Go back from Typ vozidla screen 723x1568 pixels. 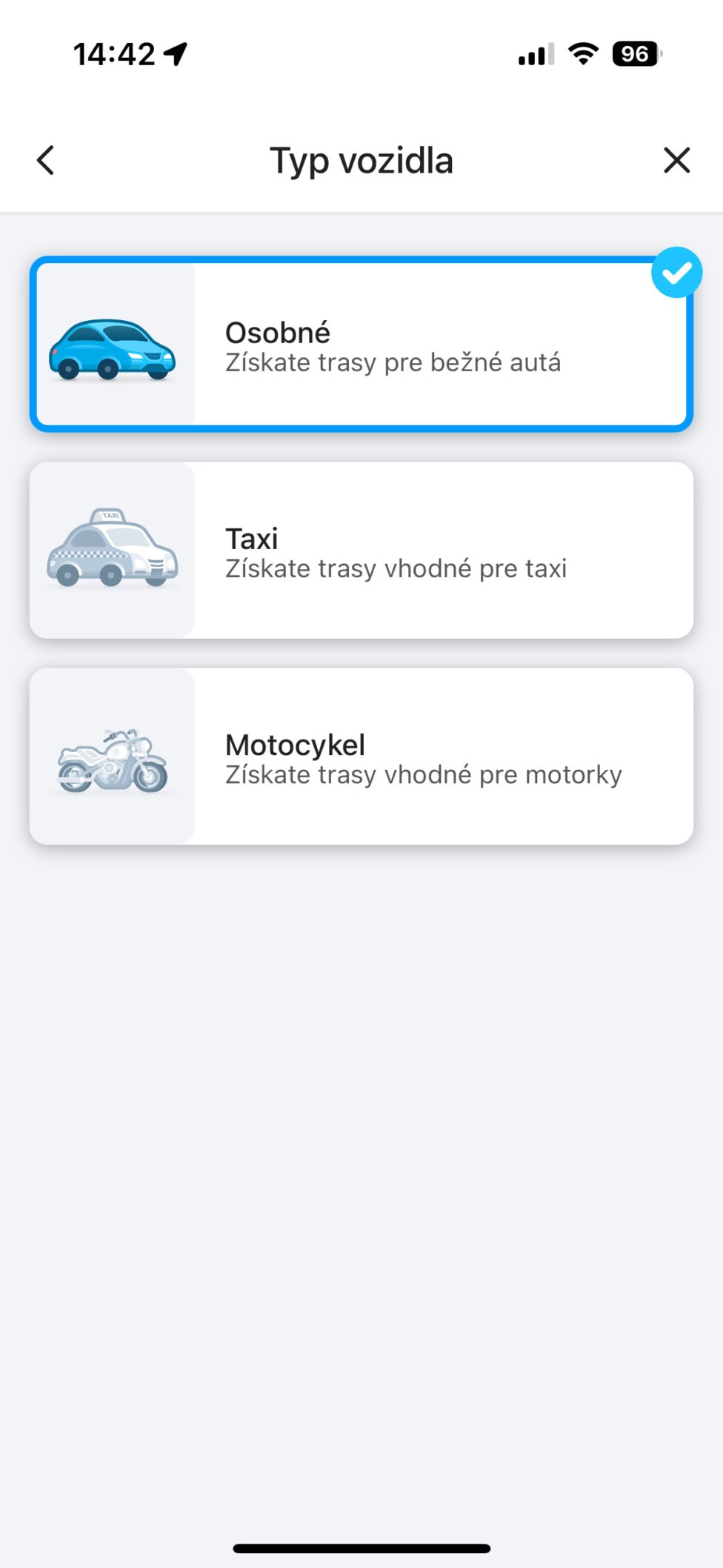[46, 160]
